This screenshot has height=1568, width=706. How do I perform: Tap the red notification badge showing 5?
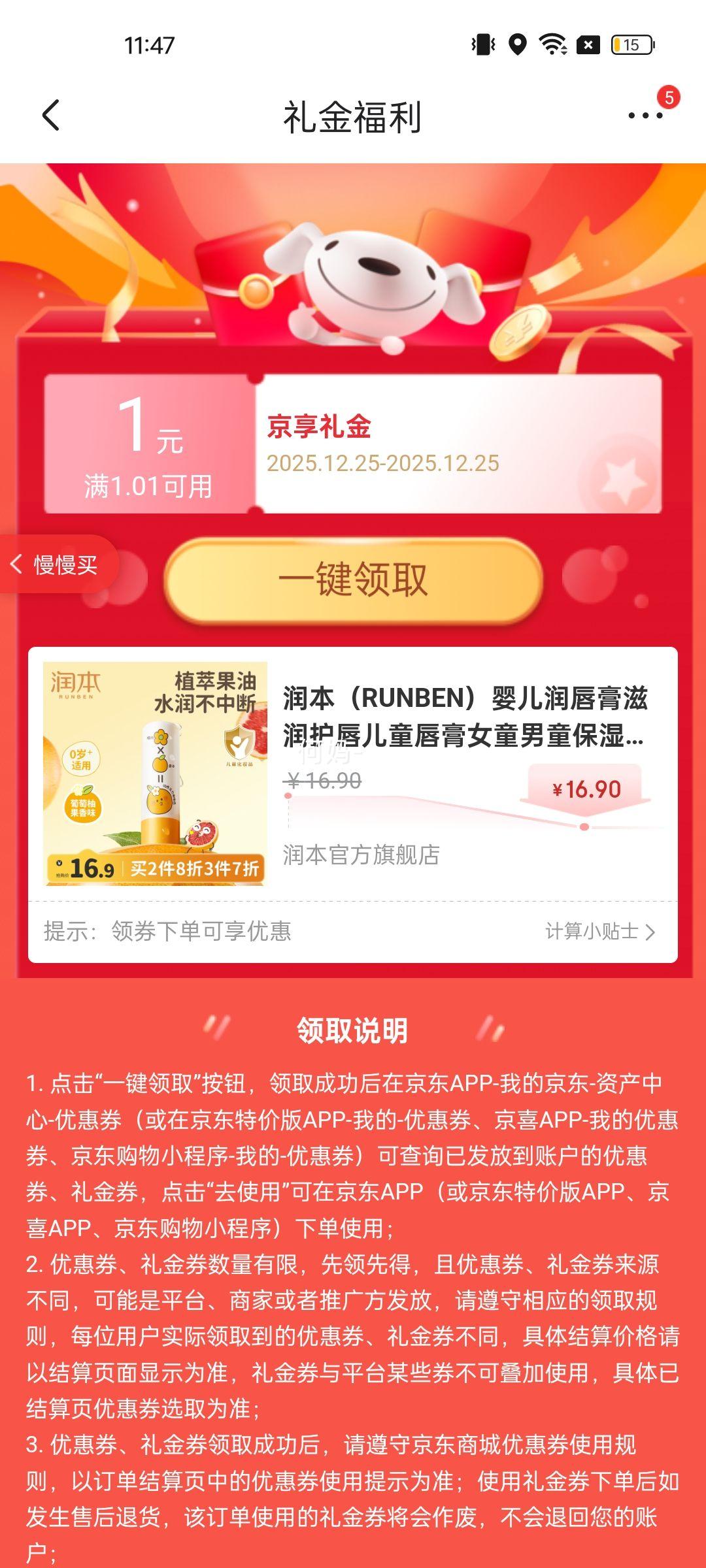tap(667, 97)
